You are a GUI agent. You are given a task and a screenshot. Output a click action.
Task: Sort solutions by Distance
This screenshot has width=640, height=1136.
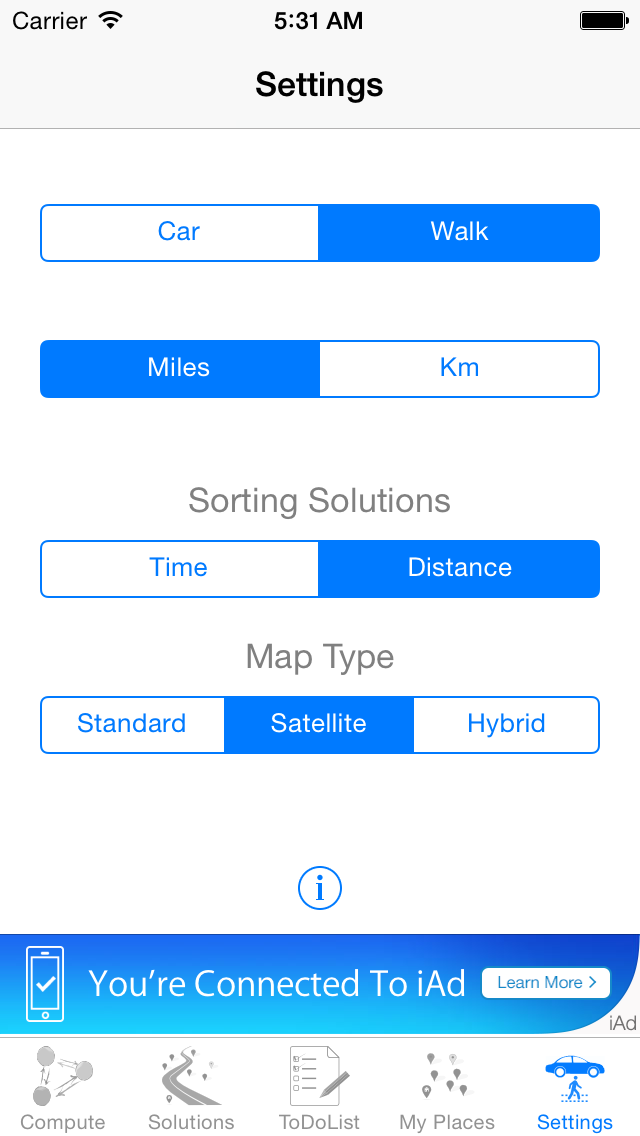pyautogui.click(x=460, y=569)
